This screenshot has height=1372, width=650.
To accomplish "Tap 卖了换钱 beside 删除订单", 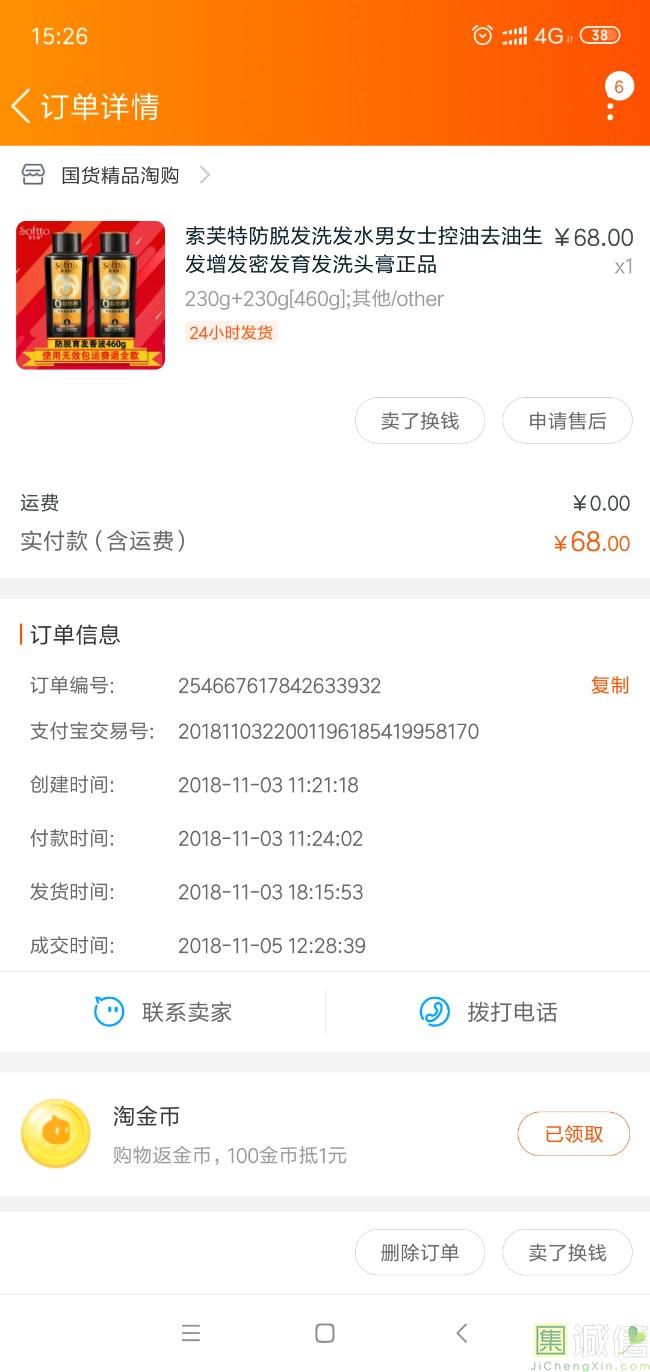I will pos(567,1252).
